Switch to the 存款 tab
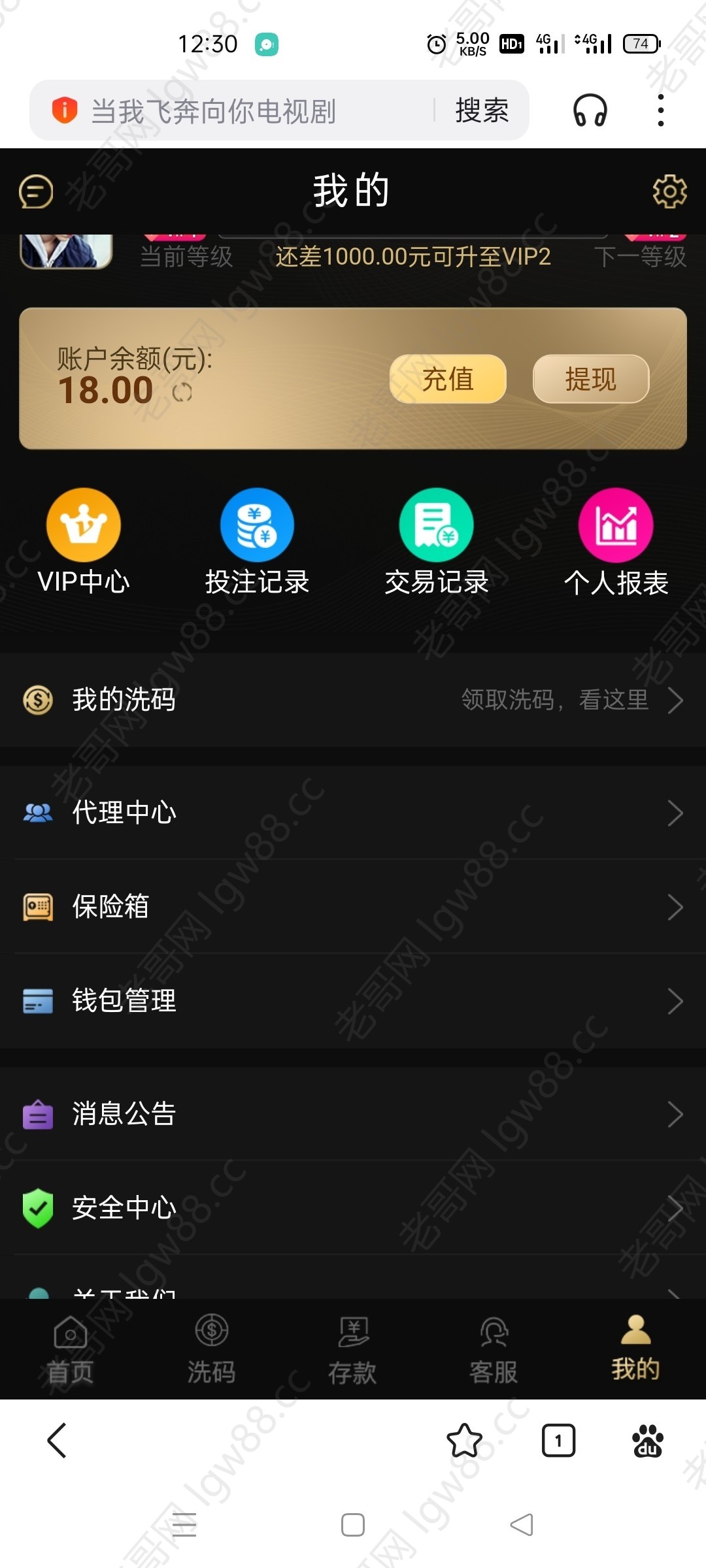 click(x=353, y=1350)
